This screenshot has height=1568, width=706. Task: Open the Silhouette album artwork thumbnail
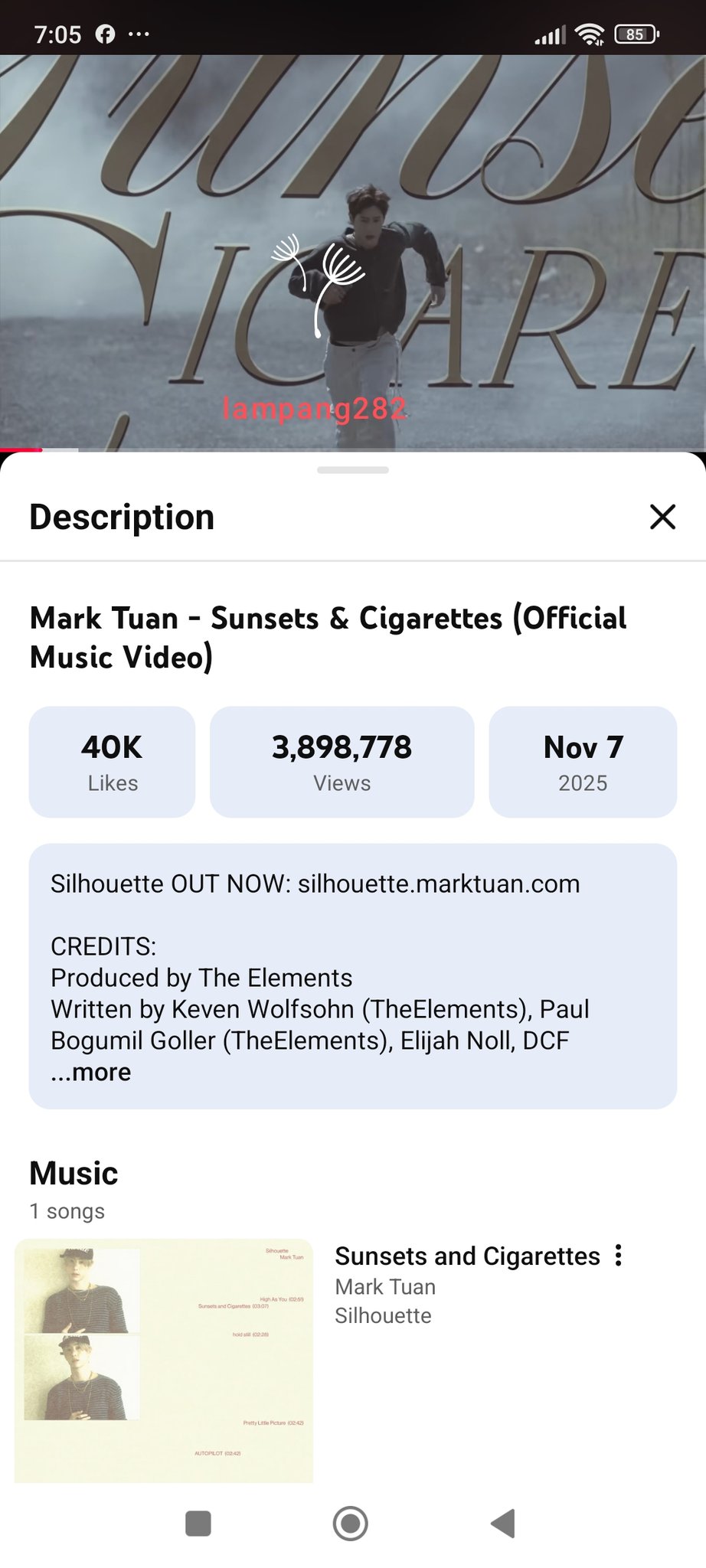coord(164,1360)
